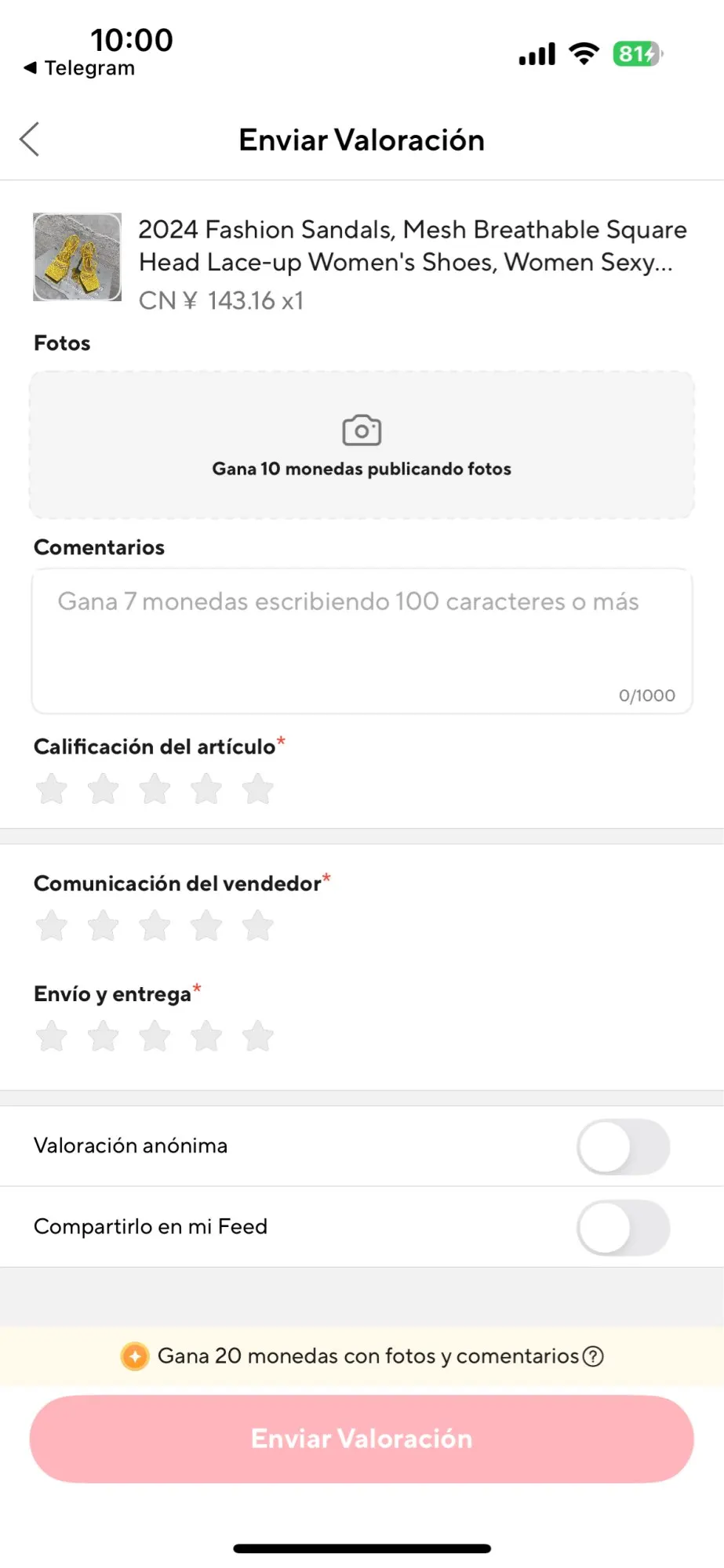Enable Valoración anónima switch
724x1568 pixels.
pyautogui.click(x=623, y=1147)
